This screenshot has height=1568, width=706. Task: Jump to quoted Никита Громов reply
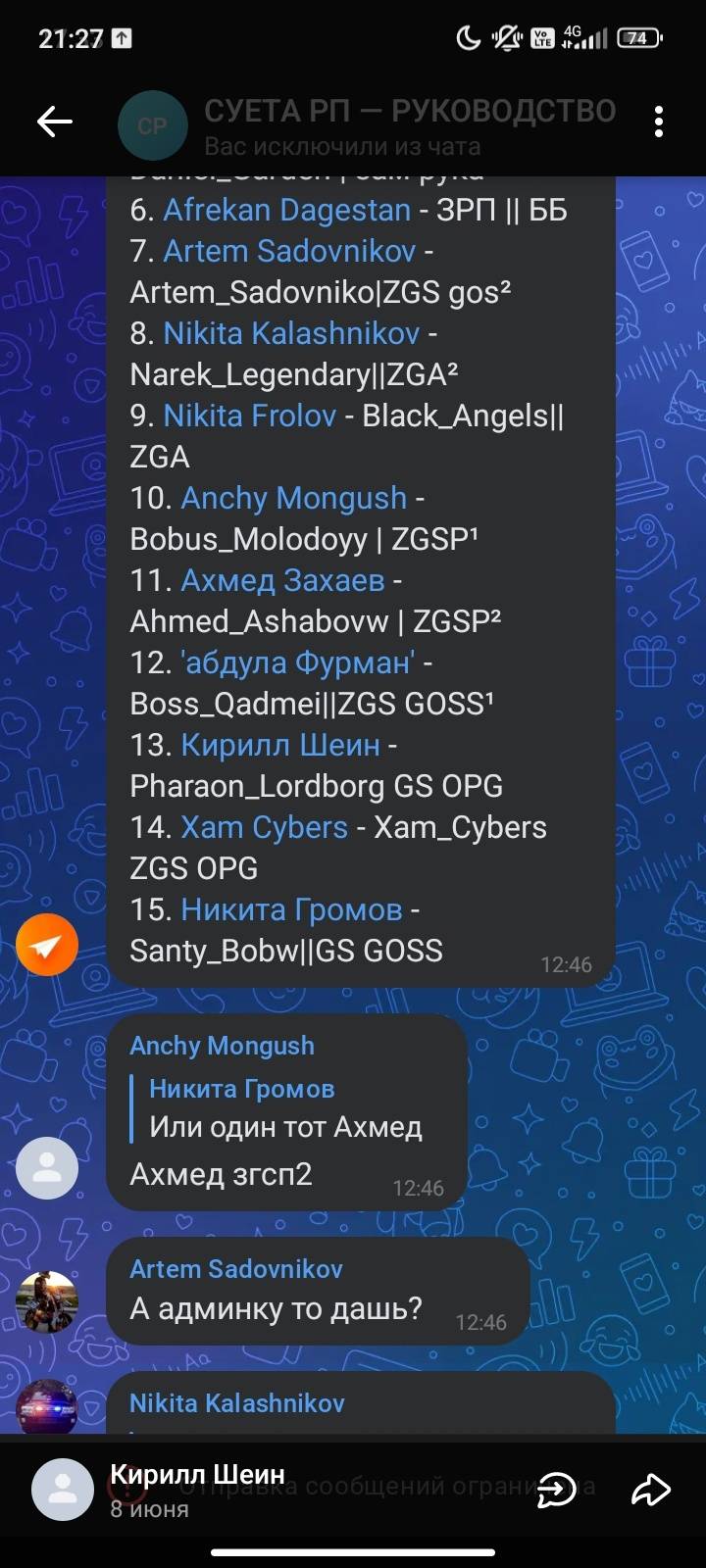[x=284, y=1108]
